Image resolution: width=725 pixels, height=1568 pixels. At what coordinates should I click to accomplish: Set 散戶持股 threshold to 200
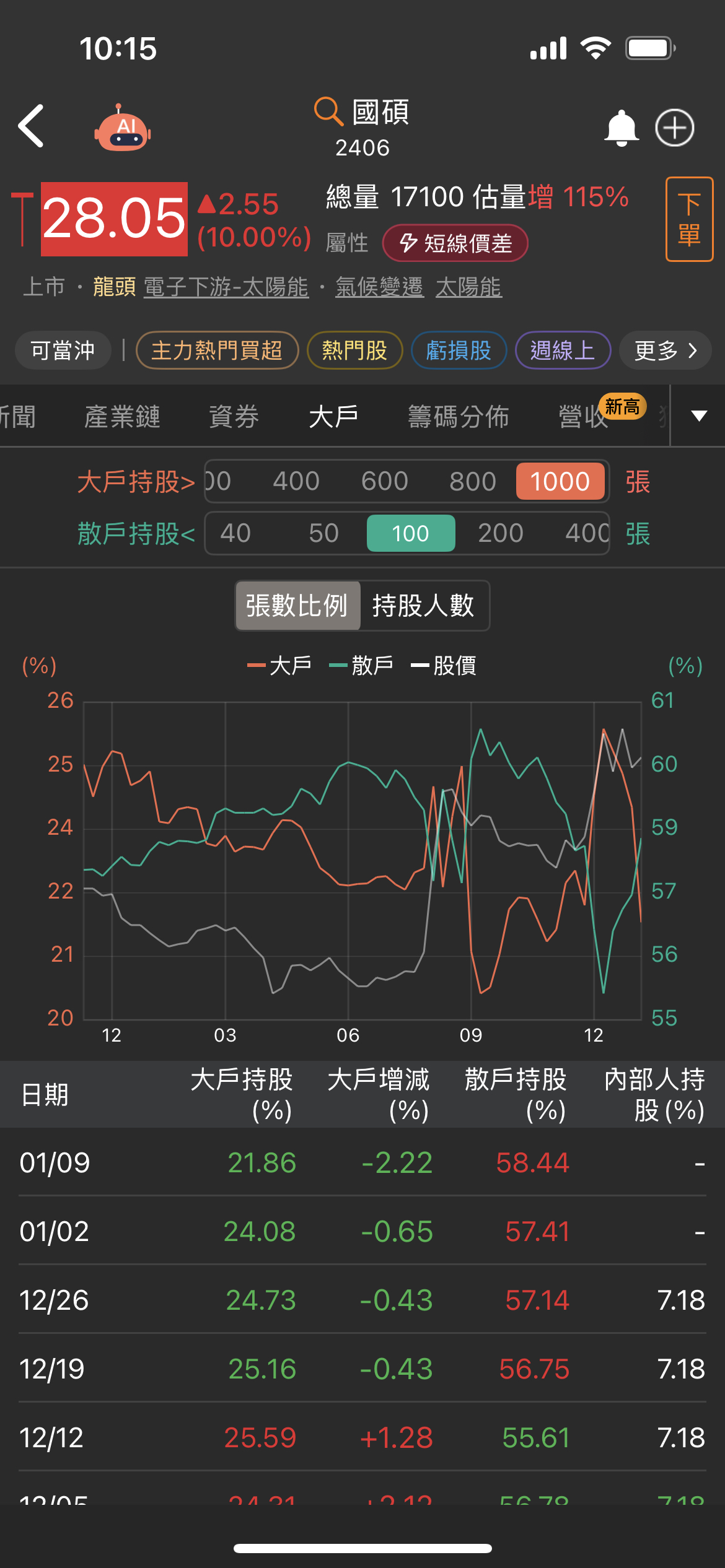(500, 533)
